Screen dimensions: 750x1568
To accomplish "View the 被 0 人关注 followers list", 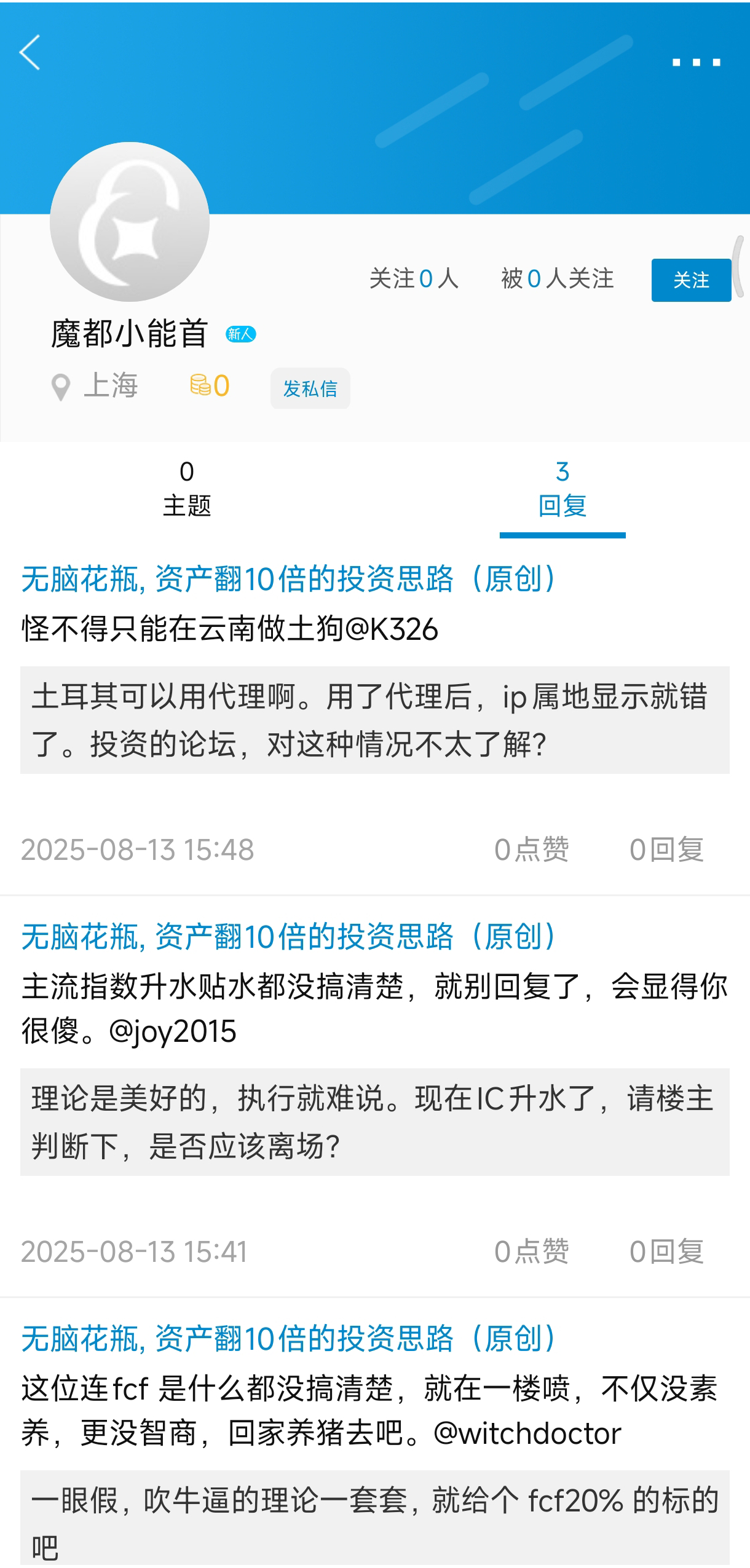I will click(x=557, y=279).
